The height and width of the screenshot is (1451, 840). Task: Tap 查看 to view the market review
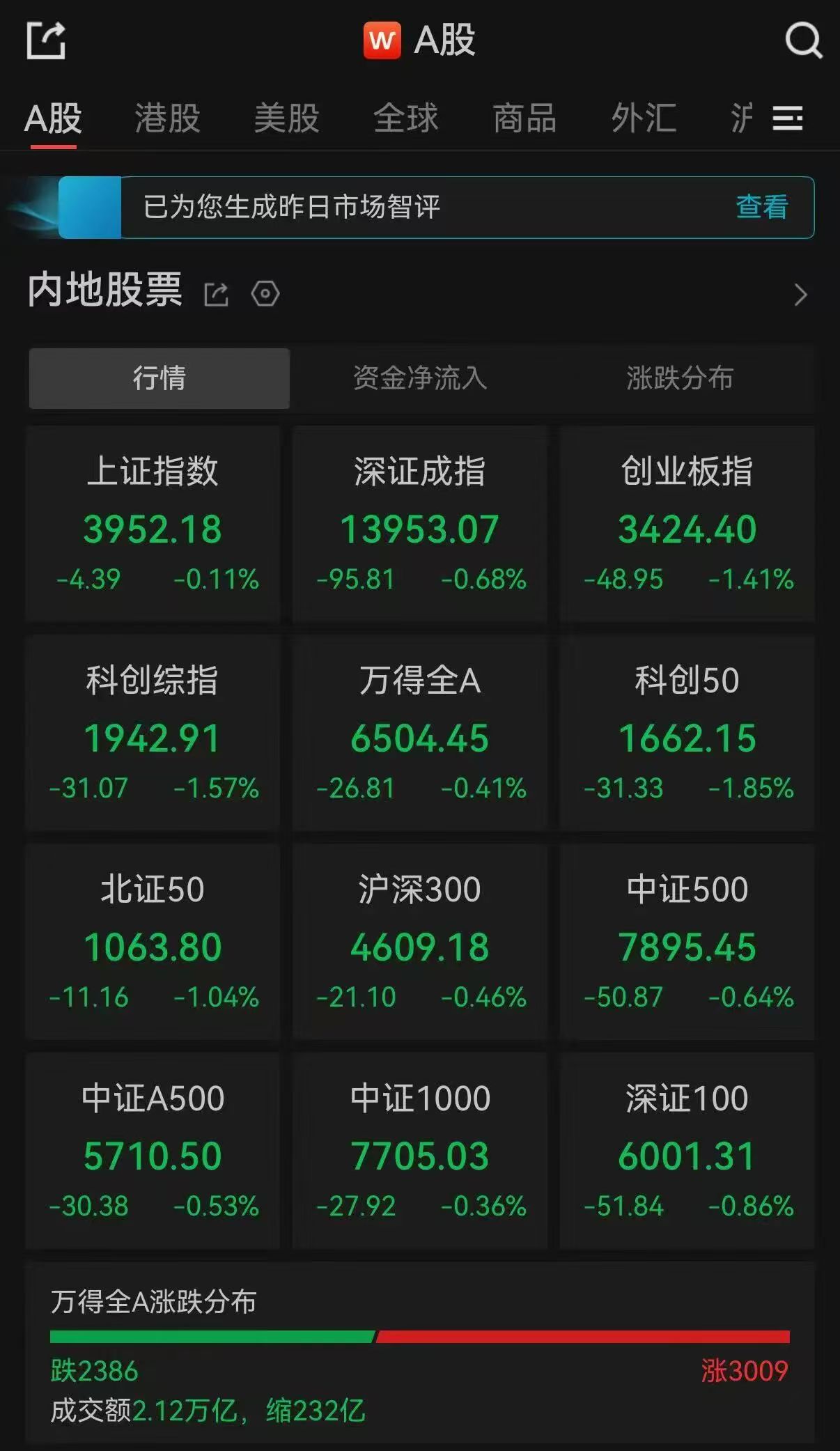click(x=762, y=207)
